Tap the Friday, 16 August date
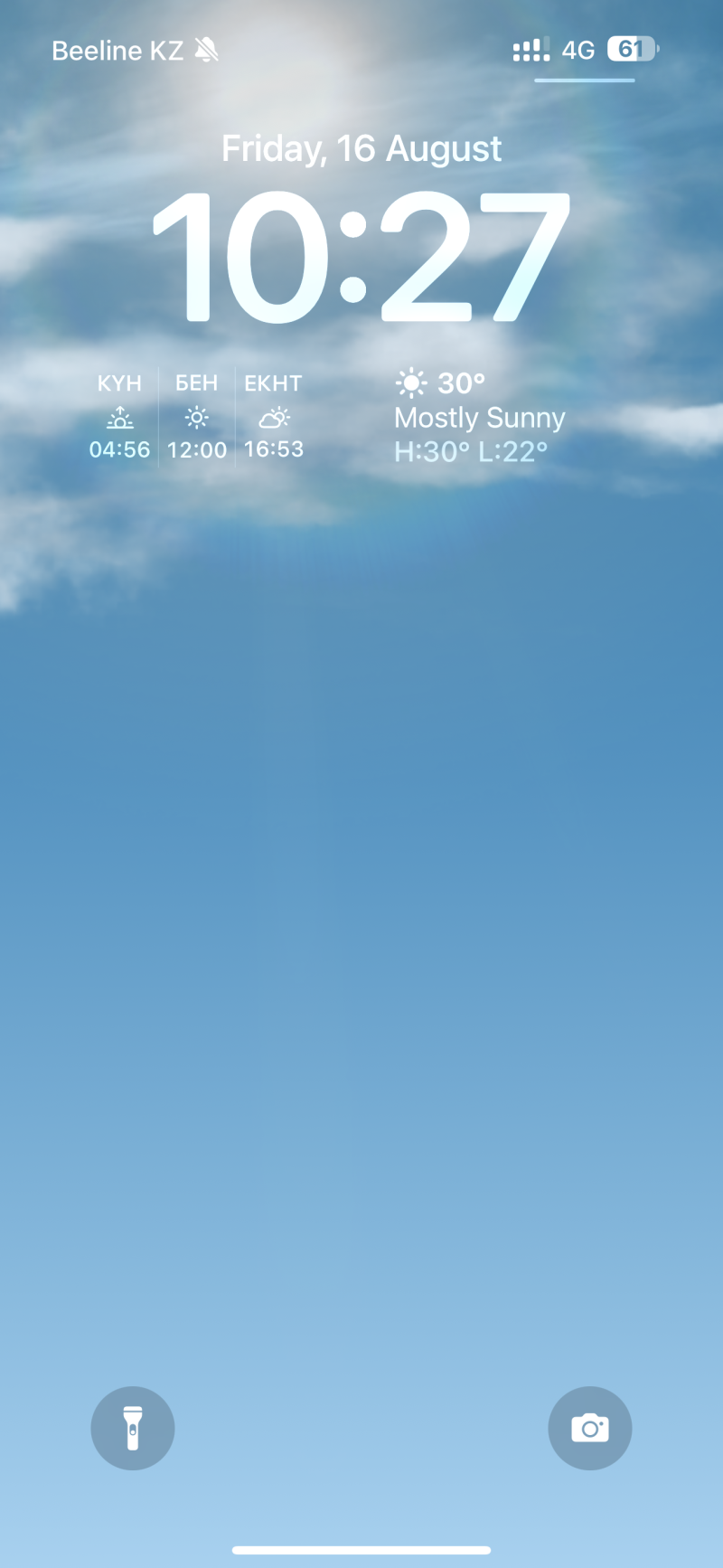Image resolution: width=723 pixels, height=1568 pixels. coord(361,147)
